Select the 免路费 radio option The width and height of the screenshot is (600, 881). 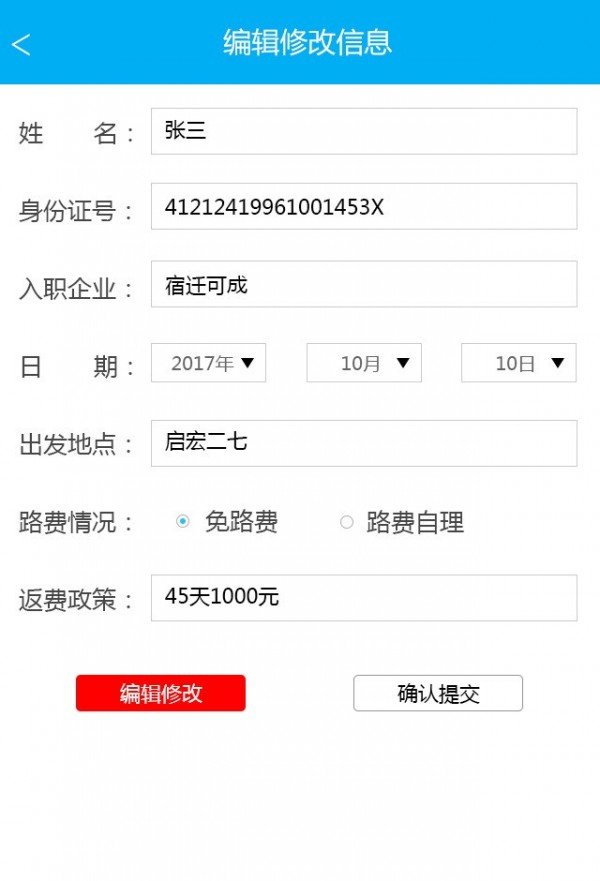(183, 522)
